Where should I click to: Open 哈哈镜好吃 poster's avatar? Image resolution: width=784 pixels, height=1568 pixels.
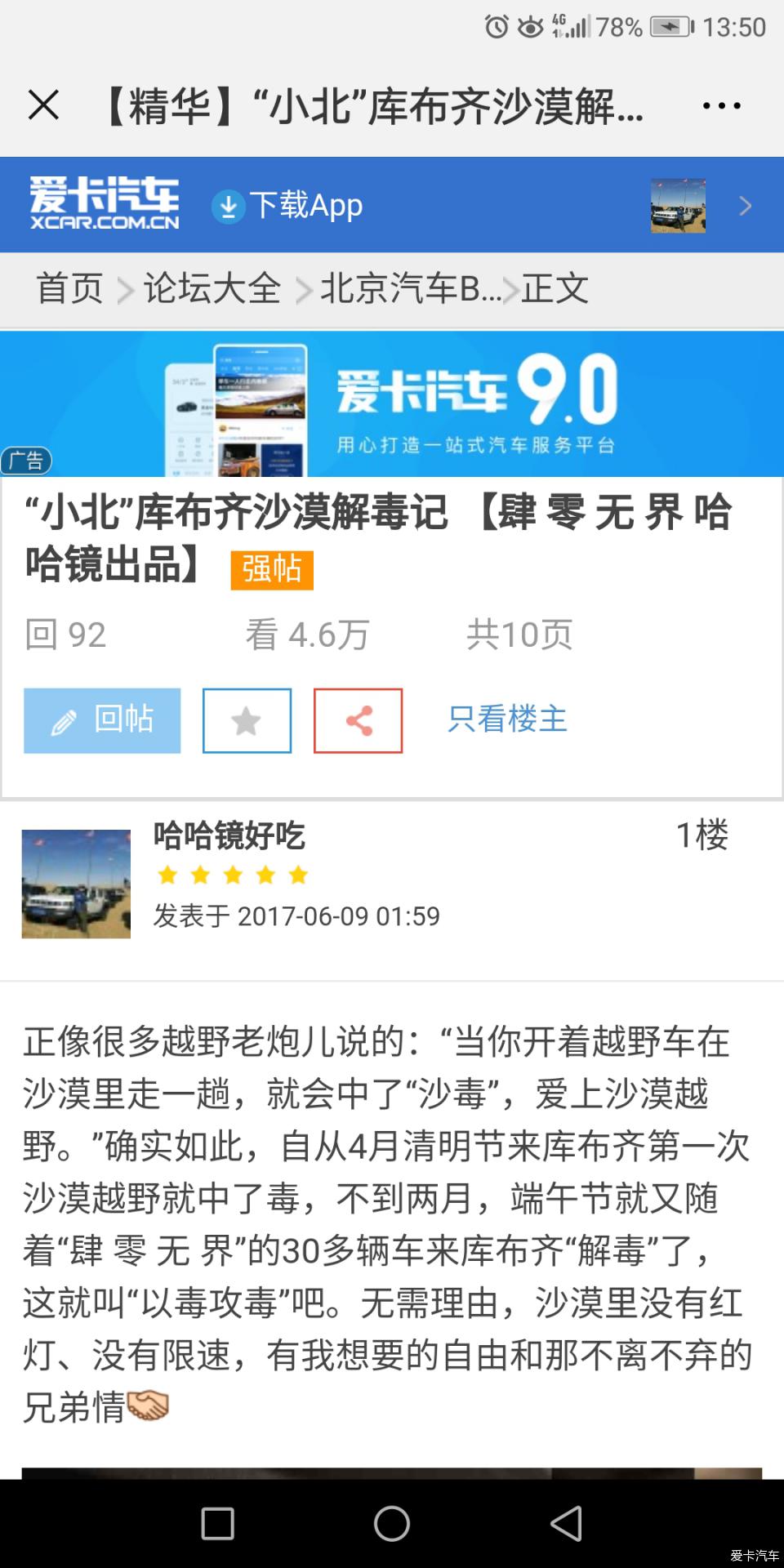76,884
